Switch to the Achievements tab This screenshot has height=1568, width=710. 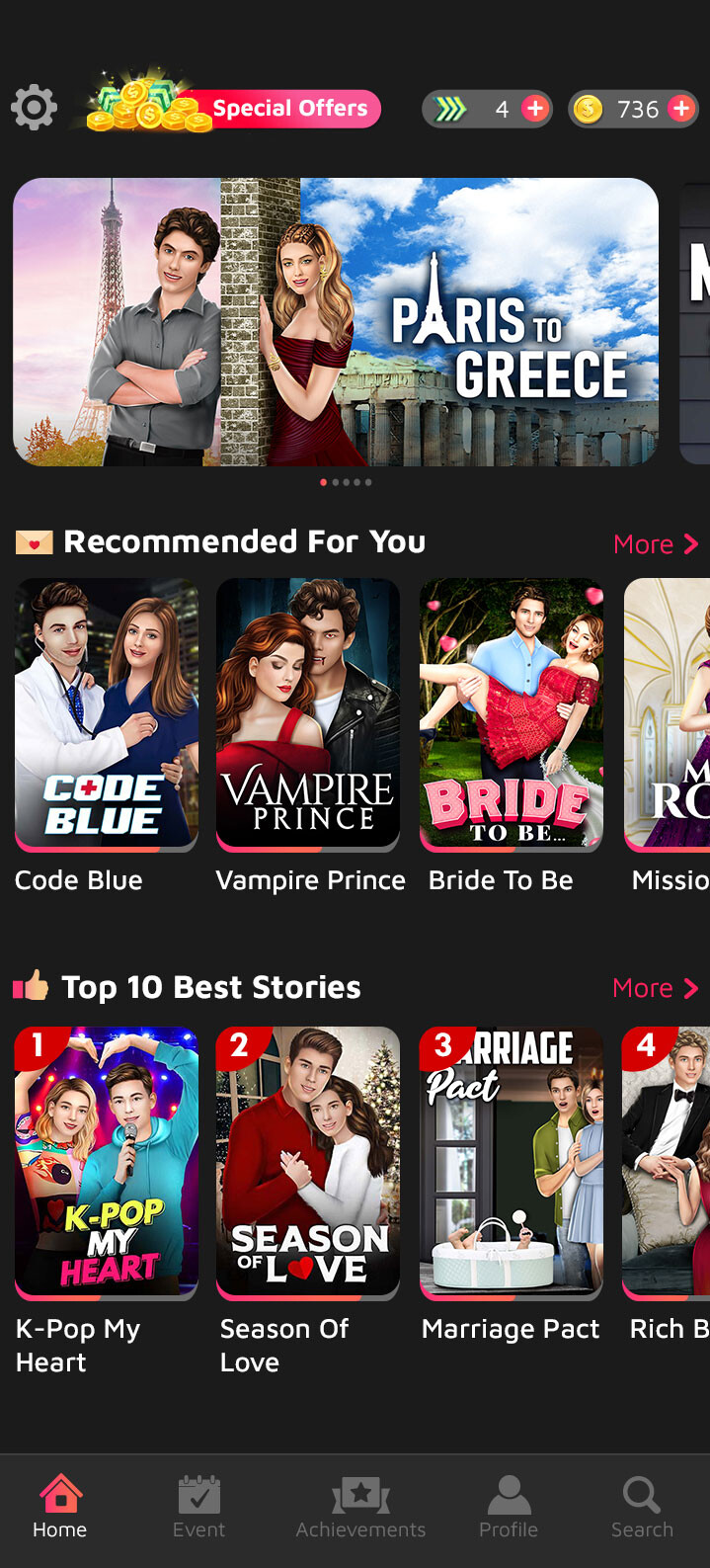(x=360, y=1508)
